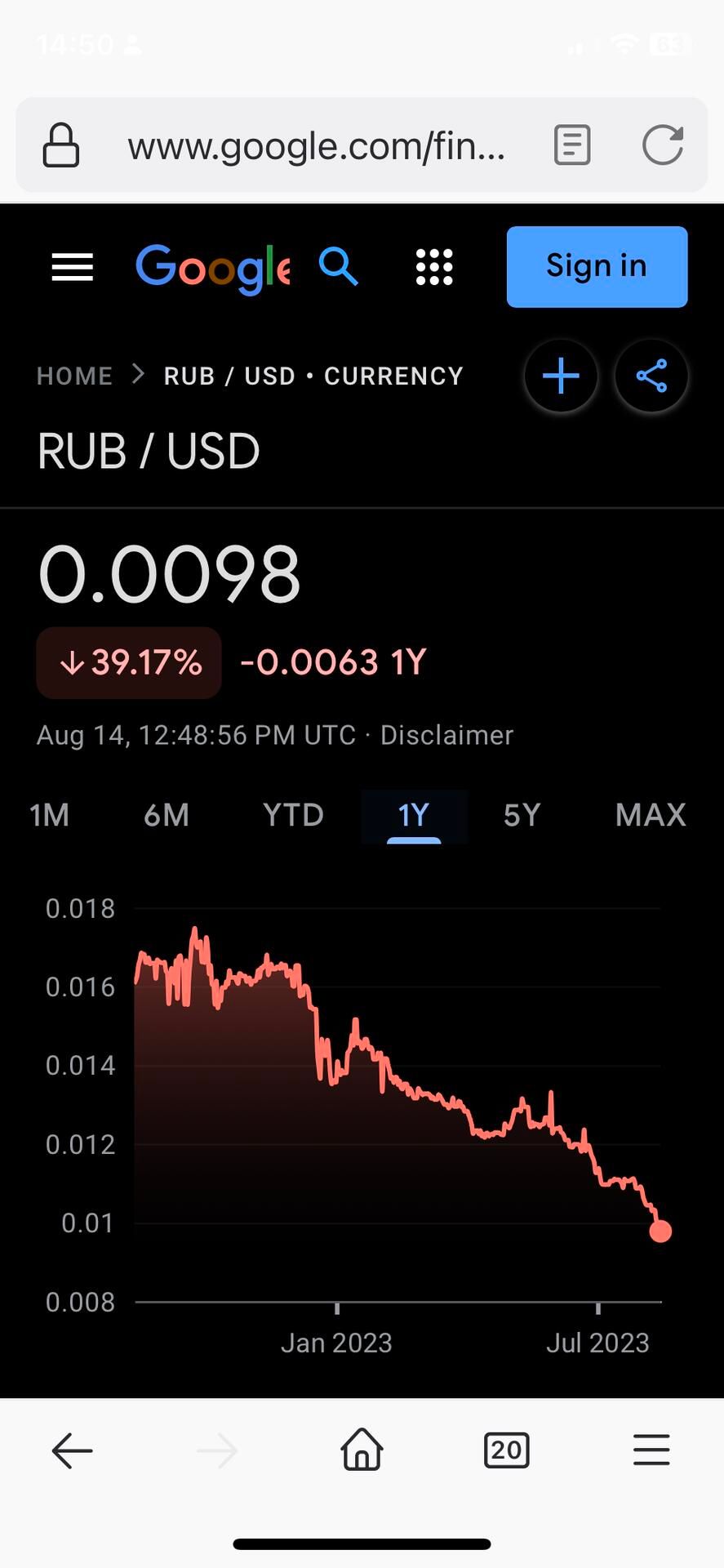
Task: Open the tabs overview showing 20
Action: (x=506, y=1451)
